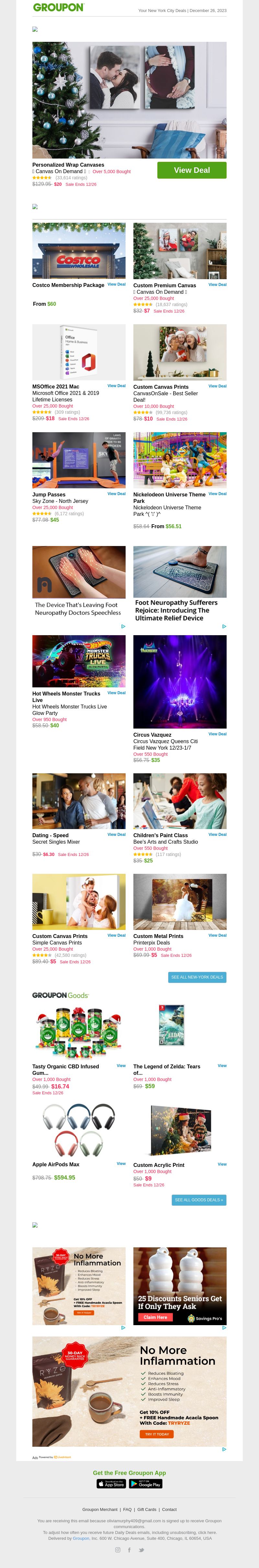The image size is (259, 1568).
Task: Open the Hot Wheels Monster Trucks Live deal
Action: click(x=116, y=693)
